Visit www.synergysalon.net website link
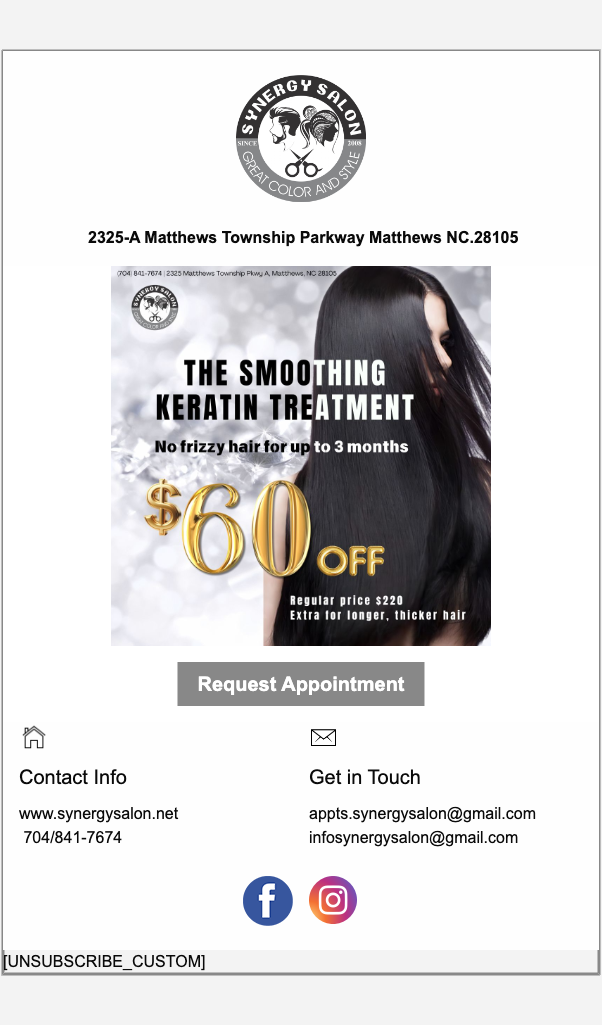602x1025 pixels. tap(99, 813)
